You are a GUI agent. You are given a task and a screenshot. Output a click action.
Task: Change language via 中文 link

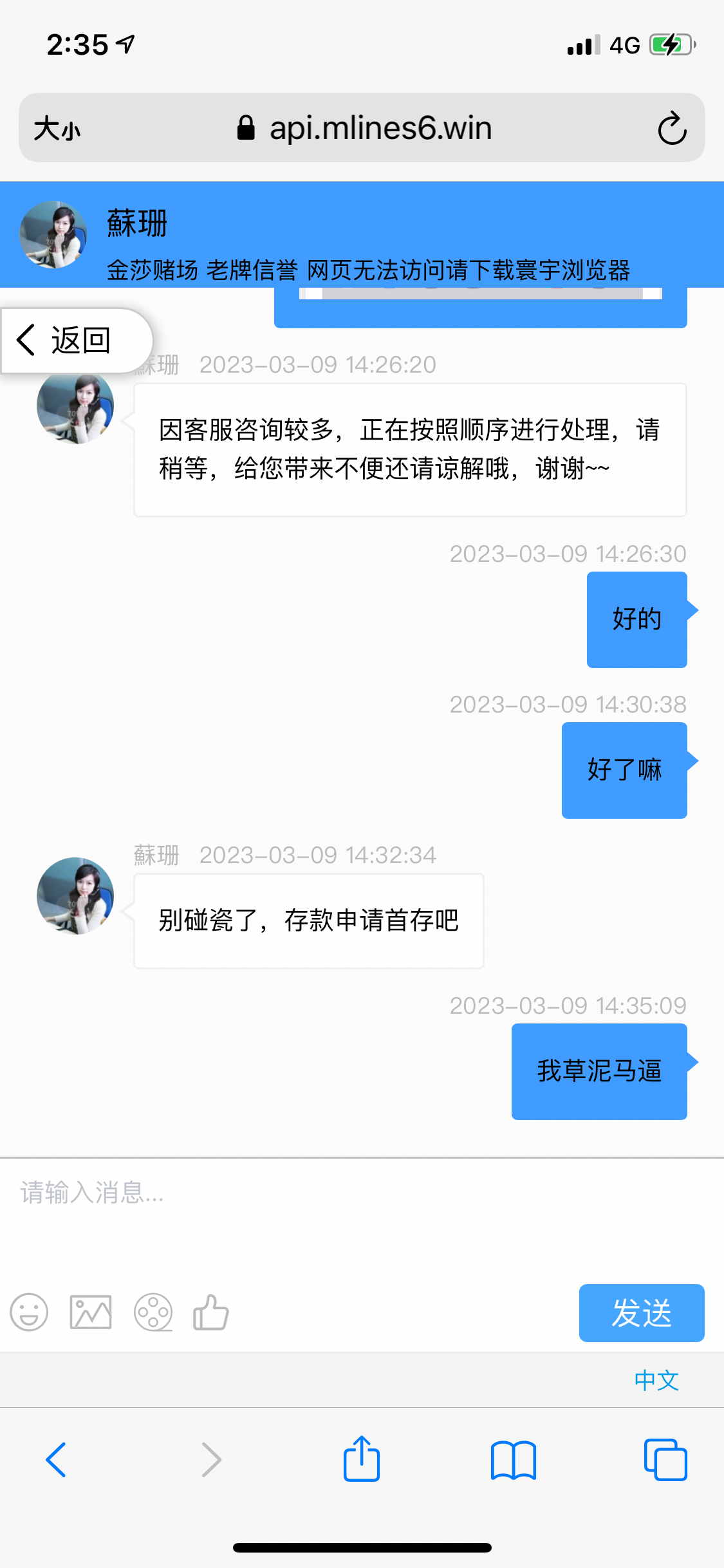(x=656, y=1381)
